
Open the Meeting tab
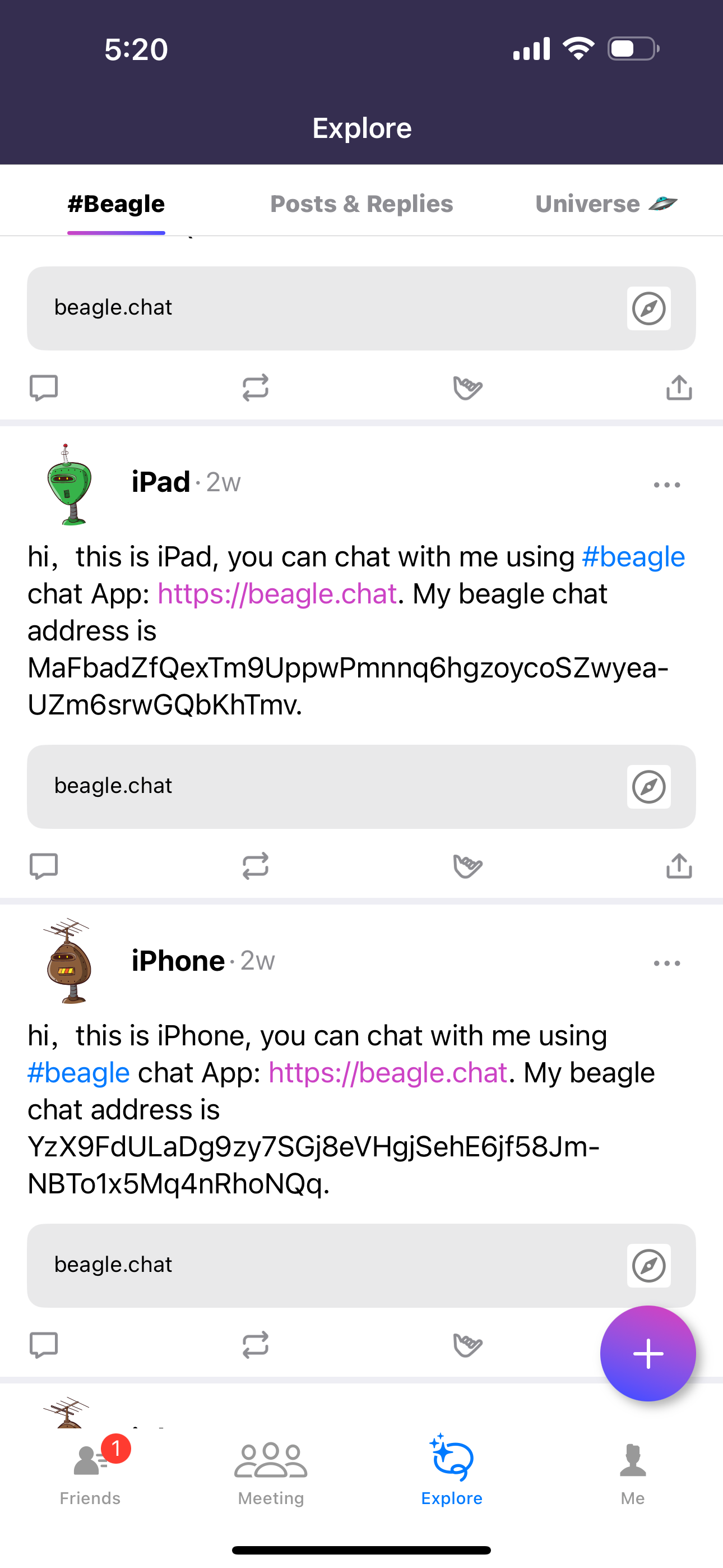(271, 1472)
